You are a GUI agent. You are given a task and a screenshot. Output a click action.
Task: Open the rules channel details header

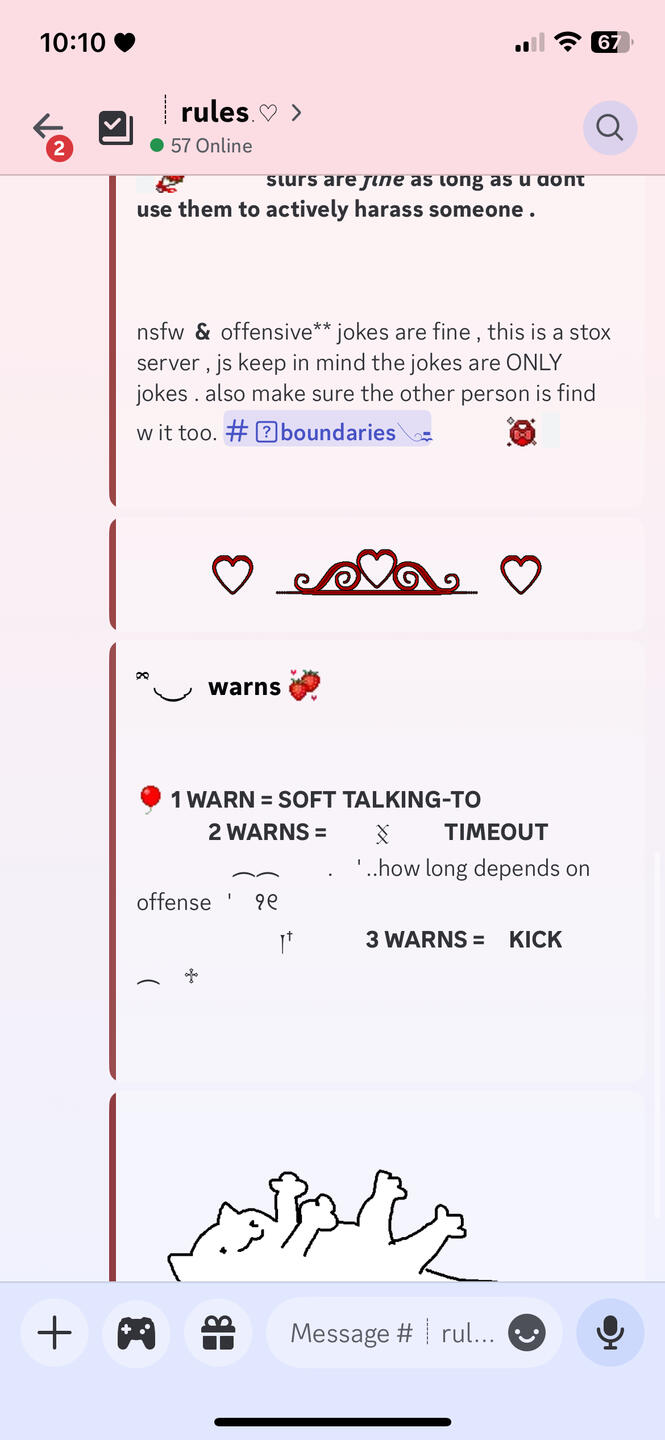point(228,113)
